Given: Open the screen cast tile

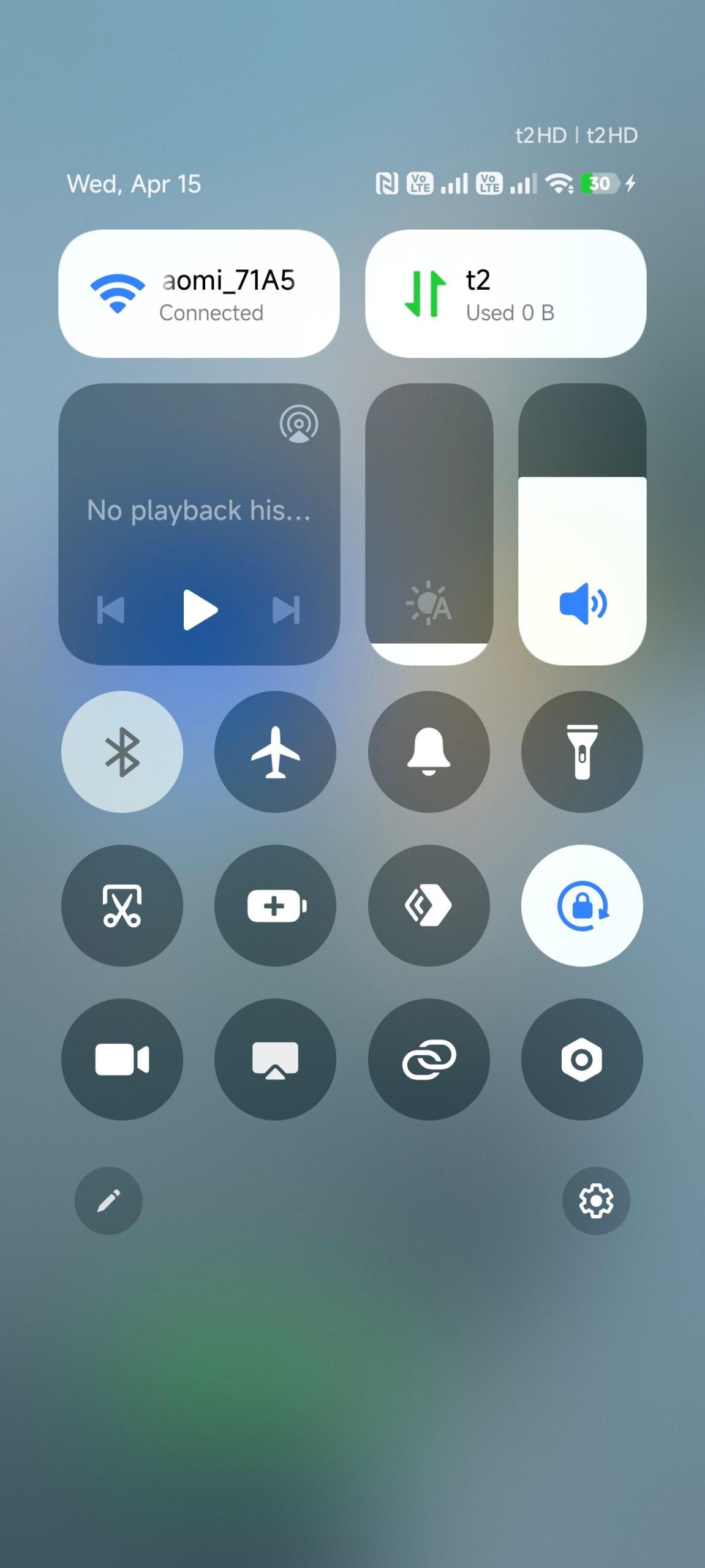Looking at the screenshot, I should tap(275, 1060).
